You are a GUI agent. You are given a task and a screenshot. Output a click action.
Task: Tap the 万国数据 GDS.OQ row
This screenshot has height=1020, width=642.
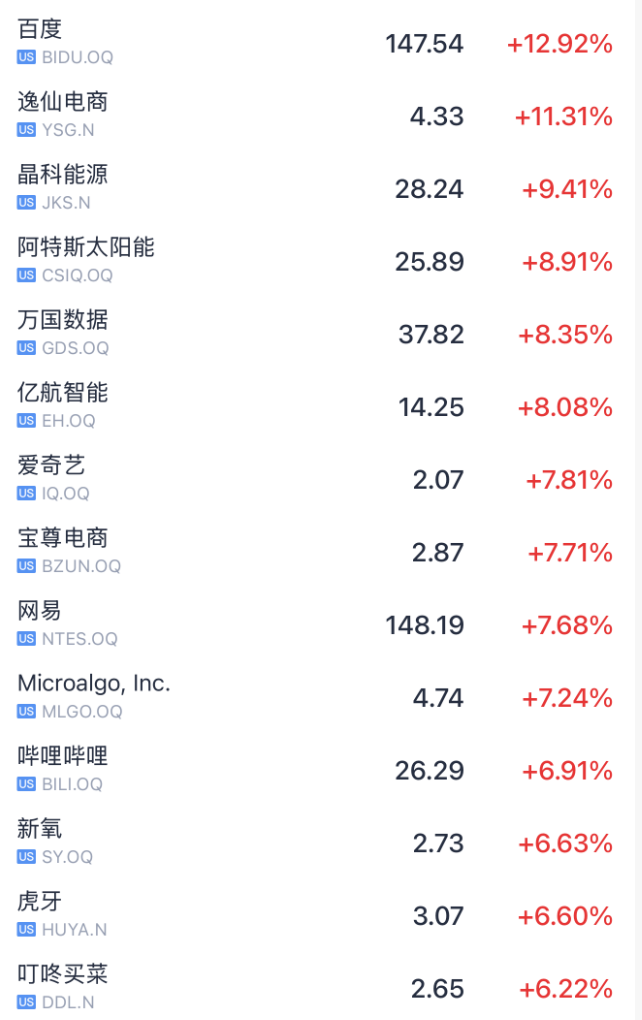coord(320,334)
